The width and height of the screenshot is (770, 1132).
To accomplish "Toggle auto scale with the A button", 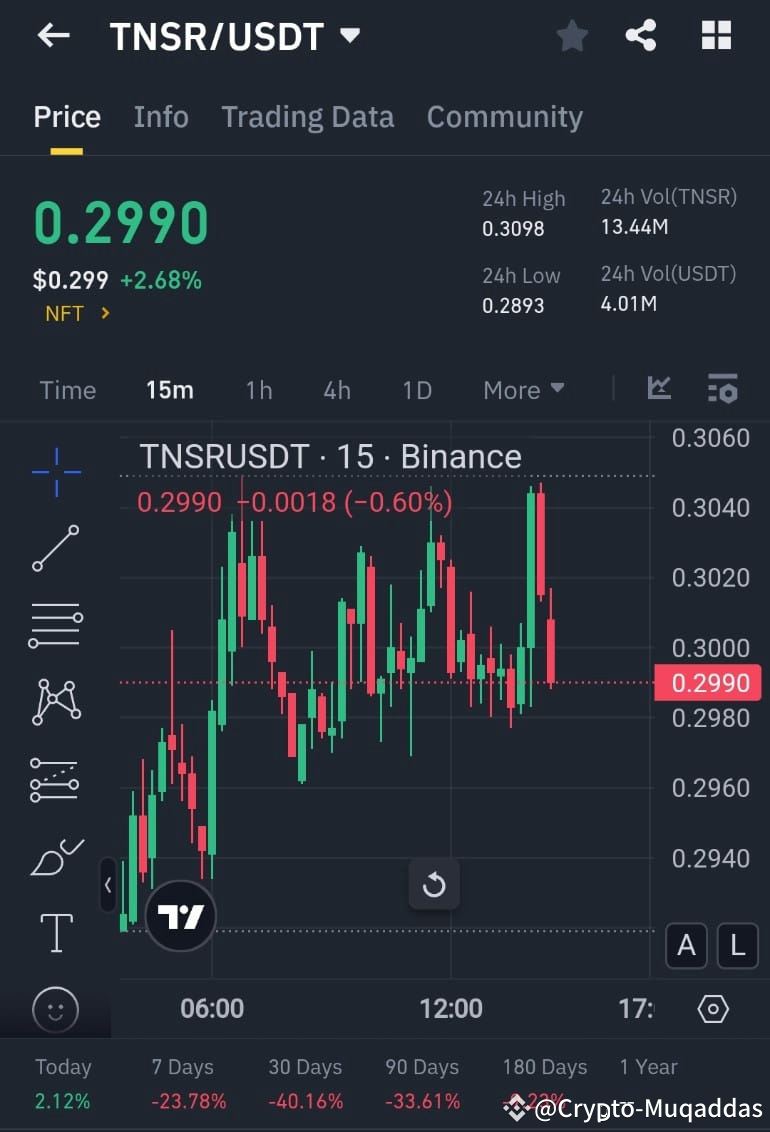I will tap(686, 945).
